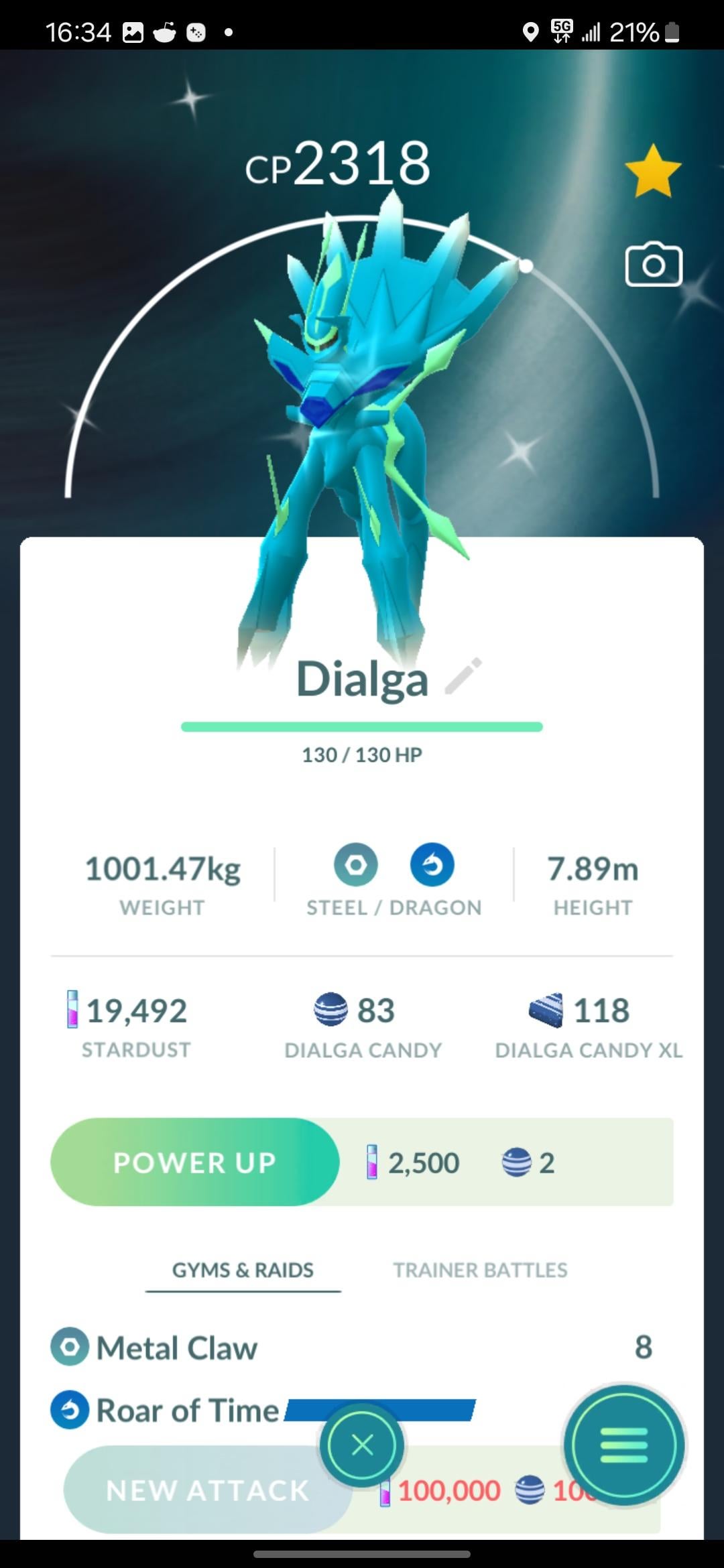The image size is (724, 1568).
Task: Open the round menu button
Action: click(623, 1445)
